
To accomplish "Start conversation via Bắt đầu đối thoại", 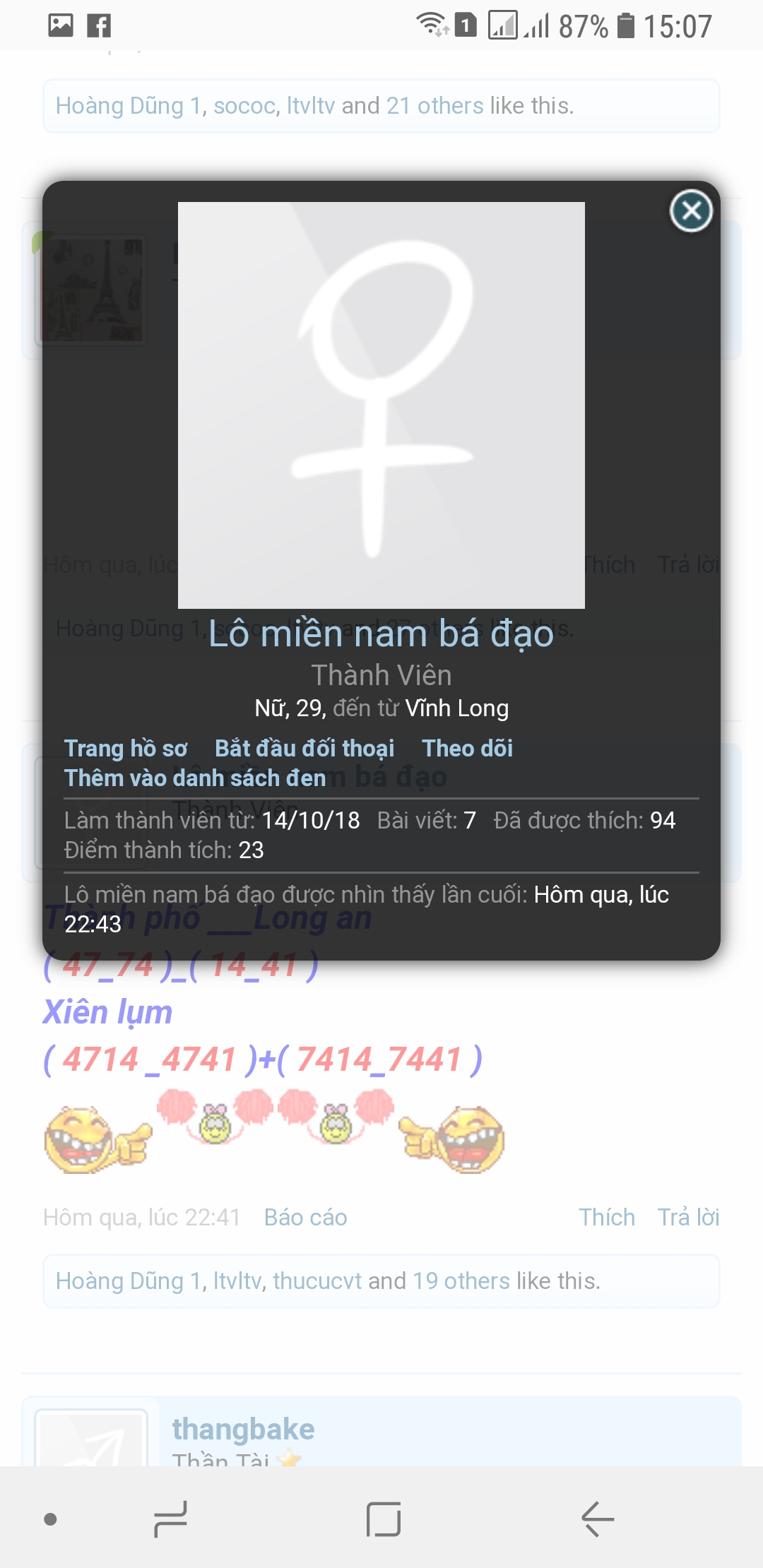I will pos(304,748).
